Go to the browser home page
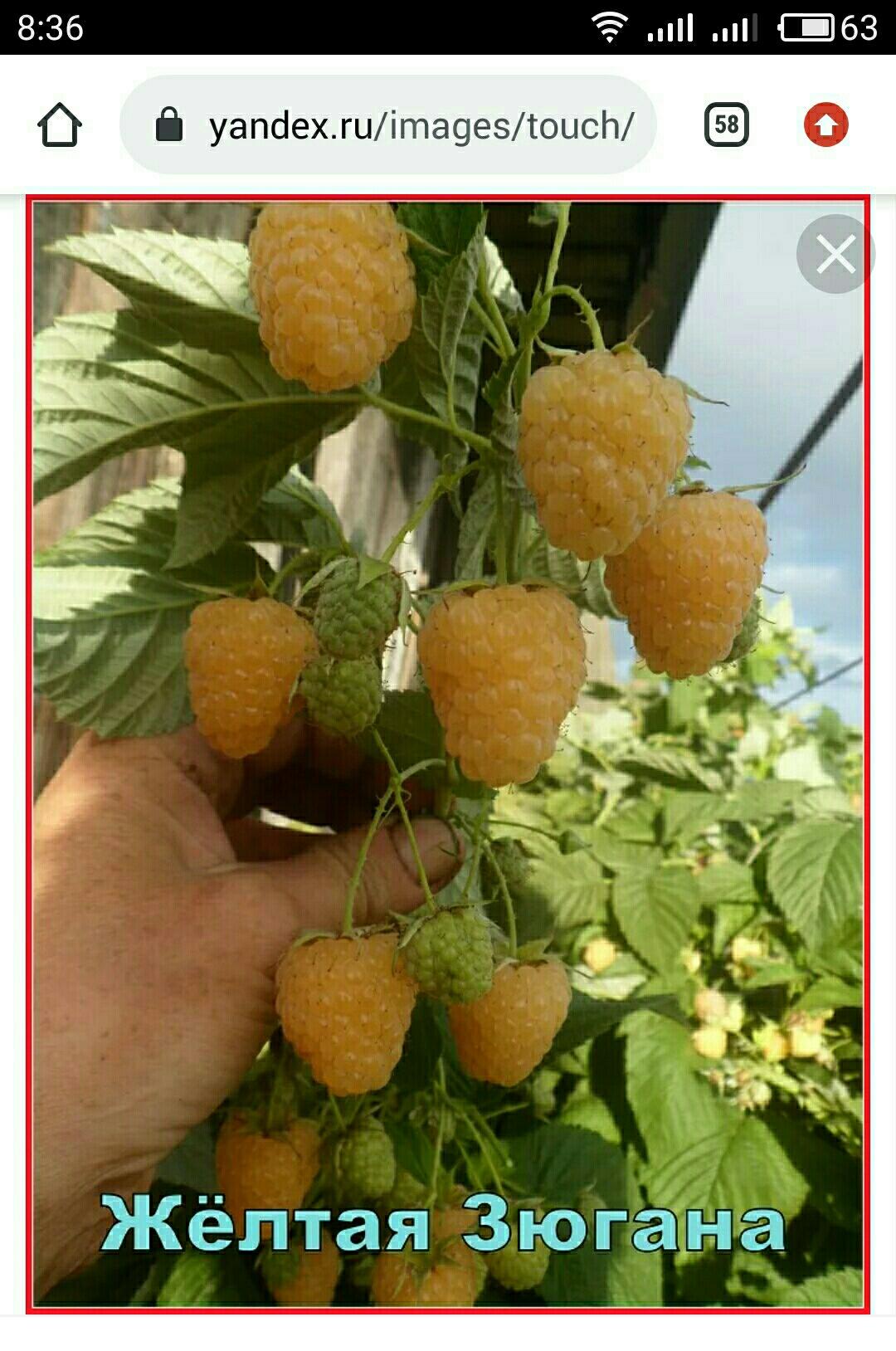 coord(60,125)
